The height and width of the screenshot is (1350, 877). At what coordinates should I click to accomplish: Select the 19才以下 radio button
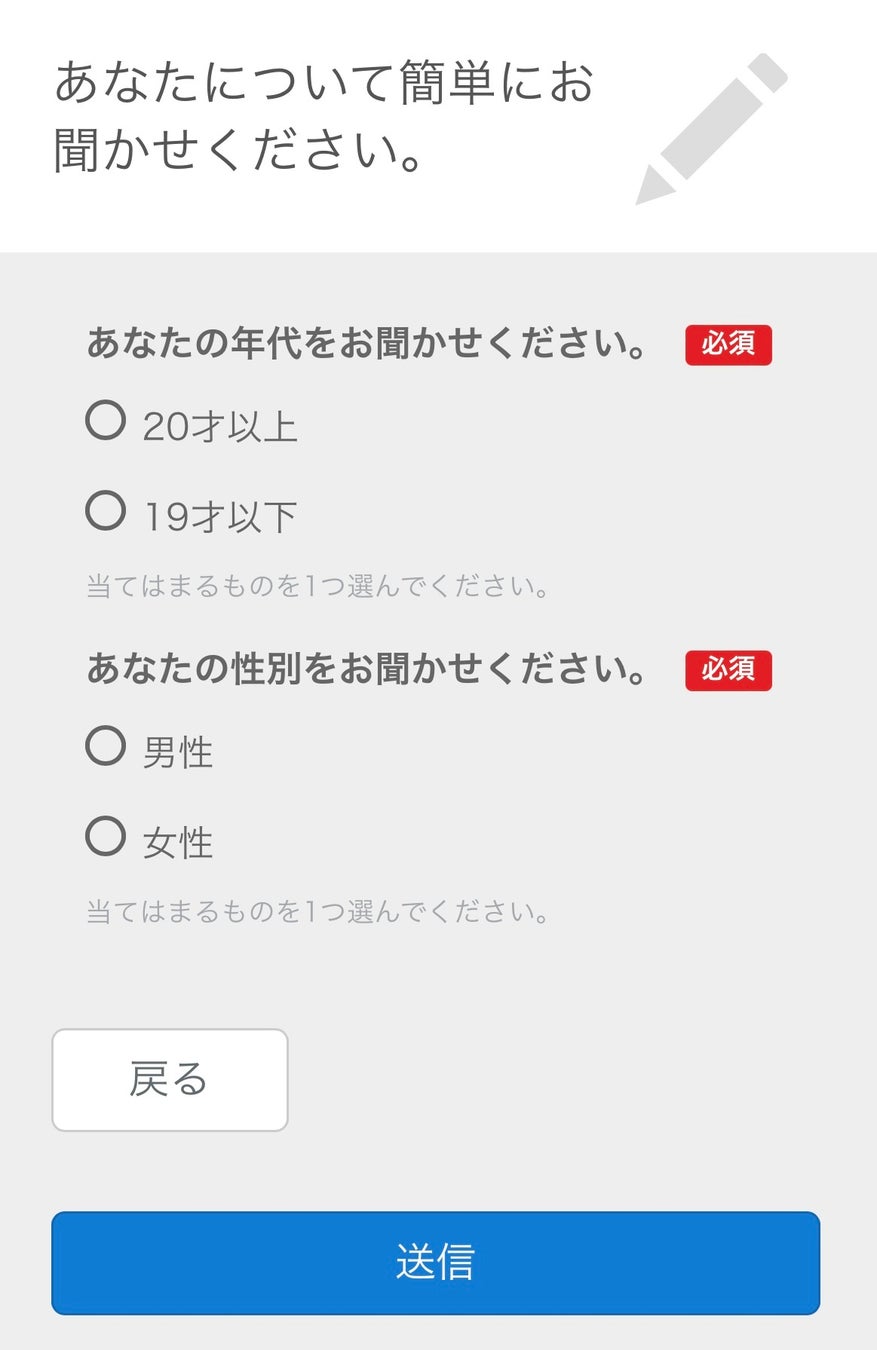105,512
